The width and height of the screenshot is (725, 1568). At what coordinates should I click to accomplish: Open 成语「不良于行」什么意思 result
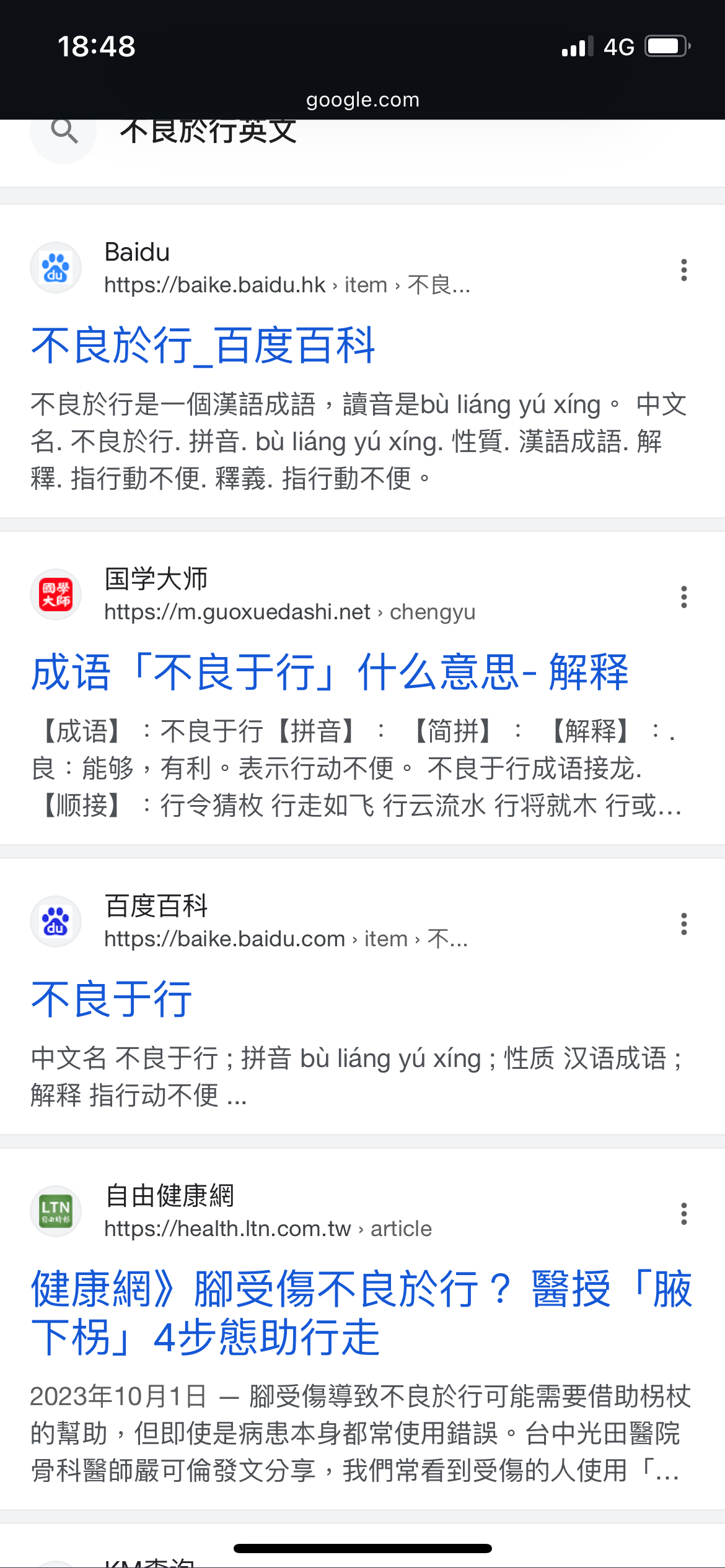point(330,673)
